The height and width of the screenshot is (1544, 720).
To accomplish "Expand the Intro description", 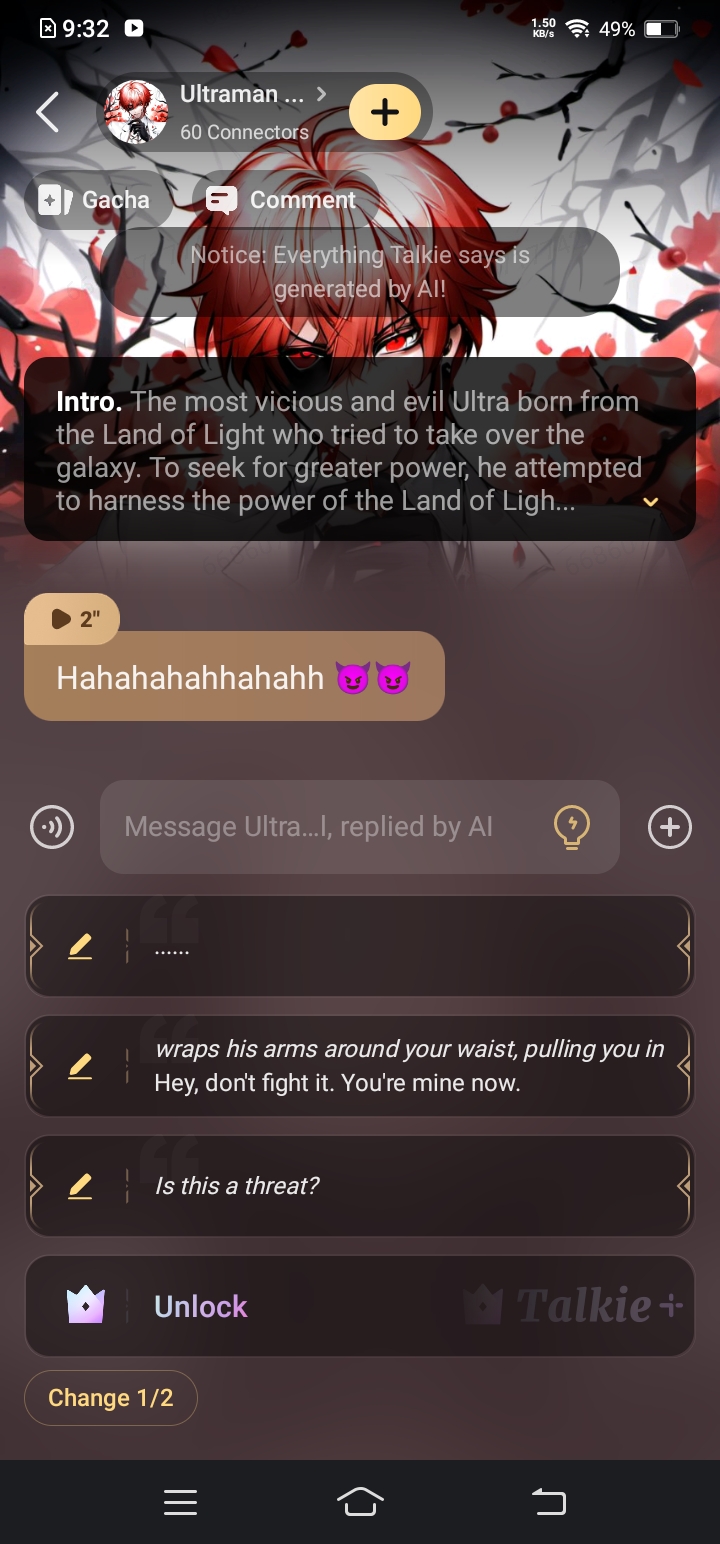I will point(651,502).
